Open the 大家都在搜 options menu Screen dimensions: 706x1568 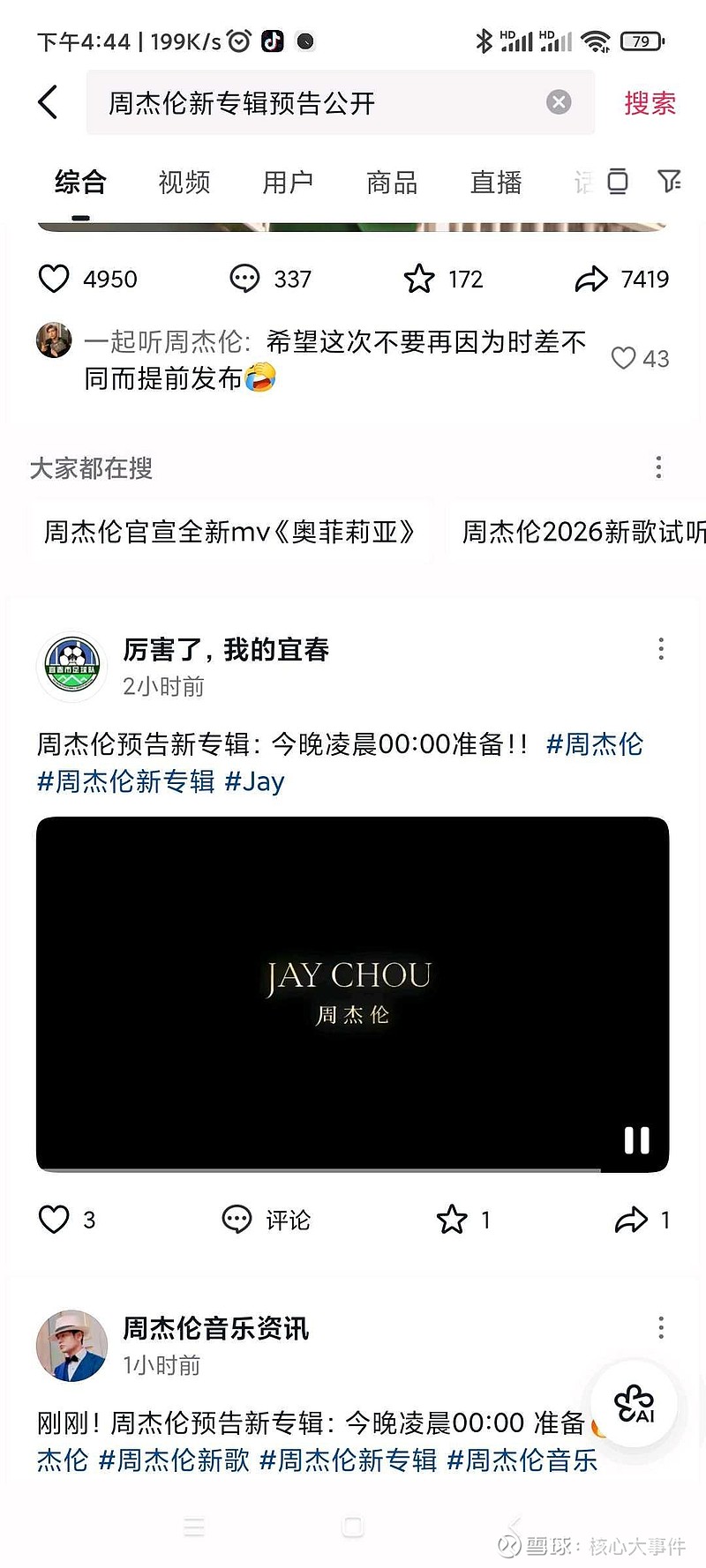pos(658,467)
